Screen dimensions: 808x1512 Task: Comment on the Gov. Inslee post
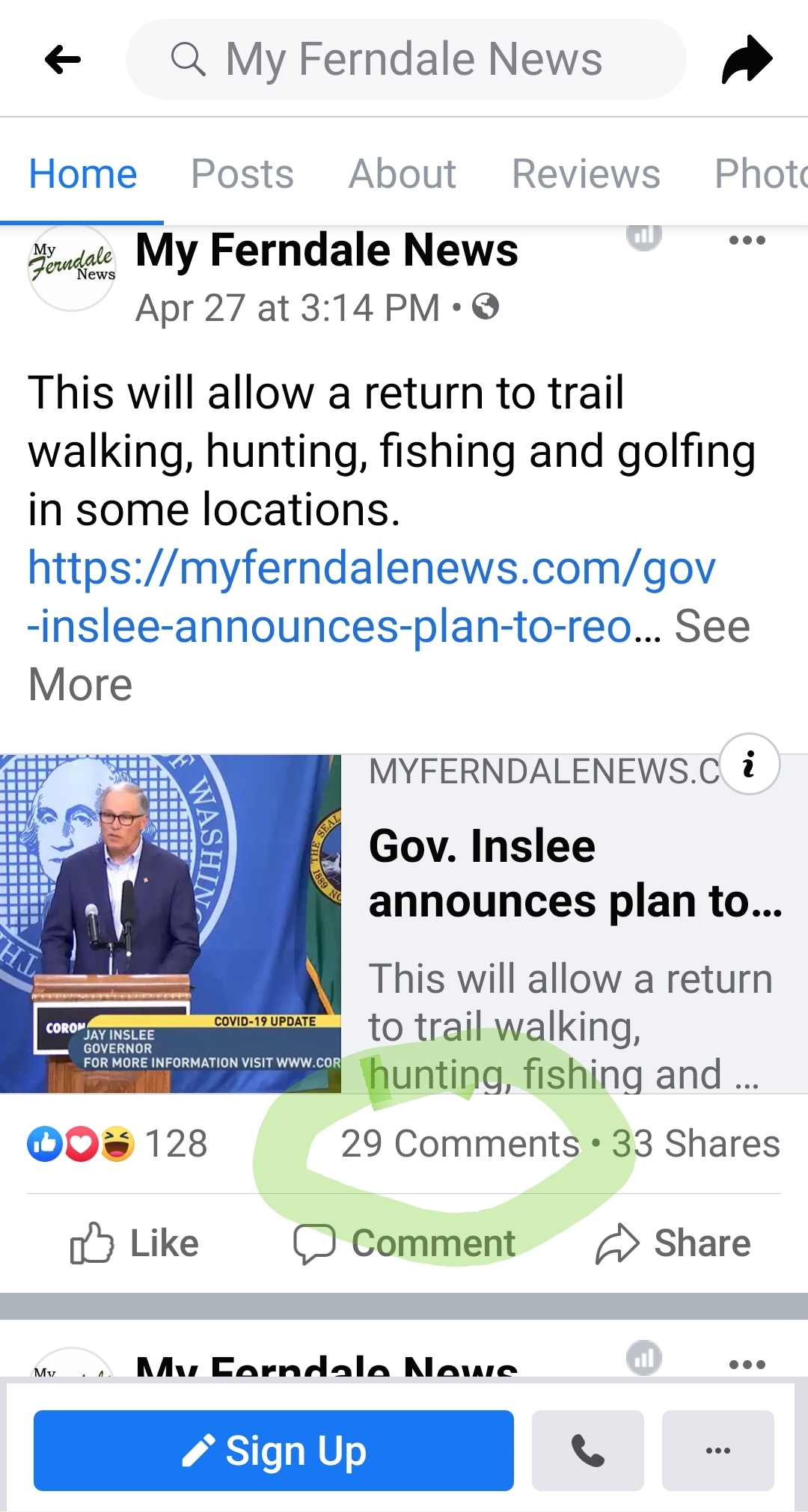(x=404, y=1243)
